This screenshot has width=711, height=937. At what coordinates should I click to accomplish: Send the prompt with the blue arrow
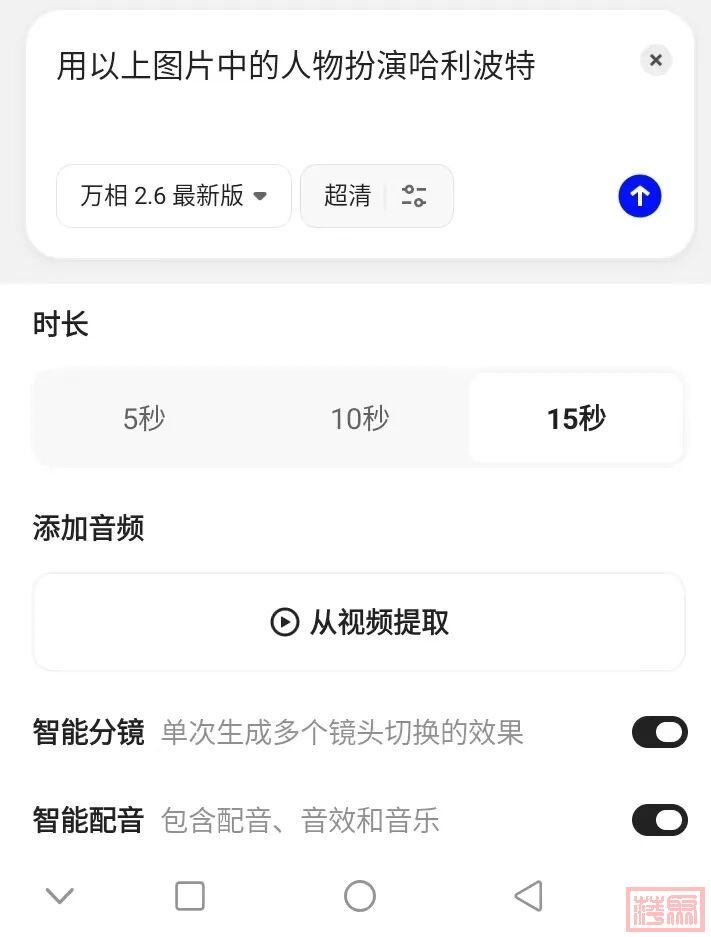pos(640,196)
